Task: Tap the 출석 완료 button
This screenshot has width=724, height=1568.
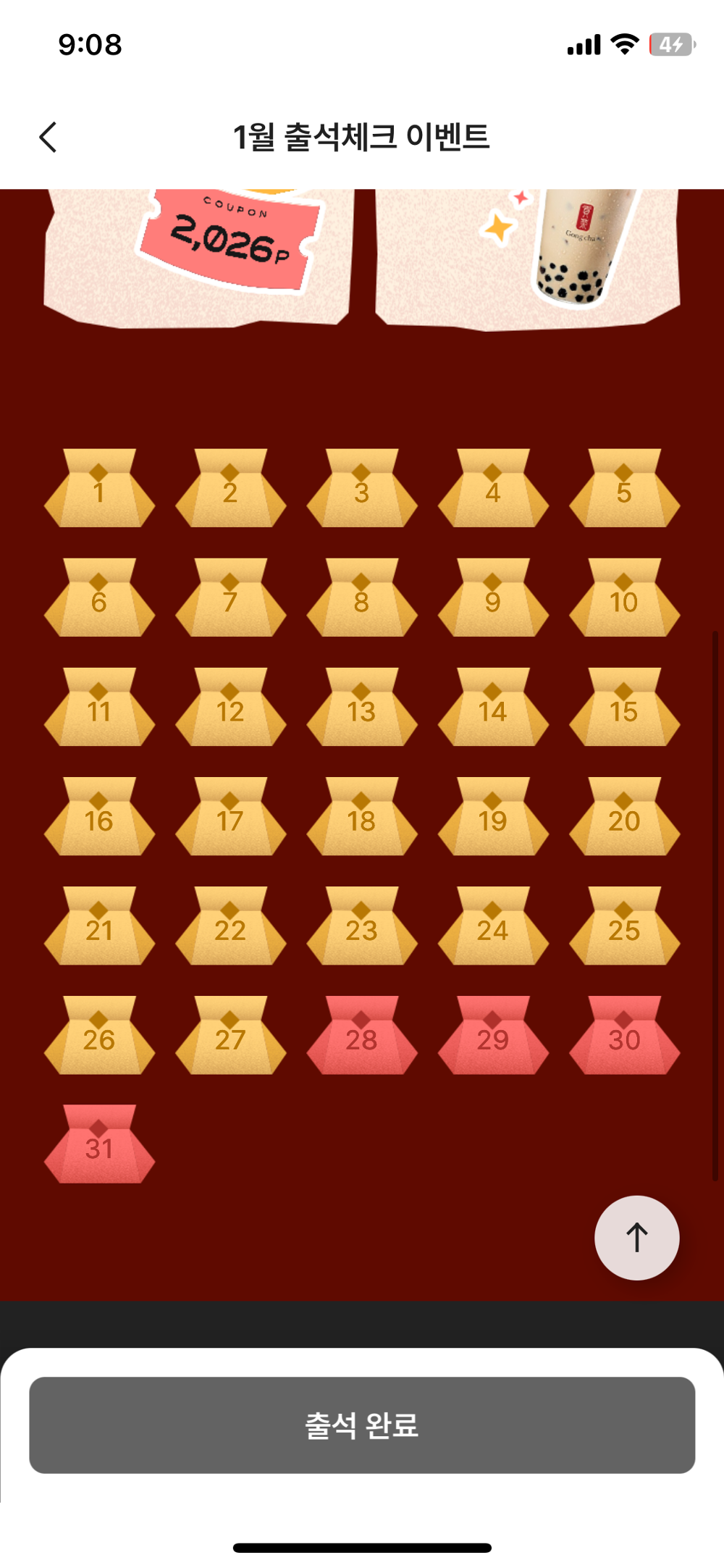Action: coord(362,1425)
